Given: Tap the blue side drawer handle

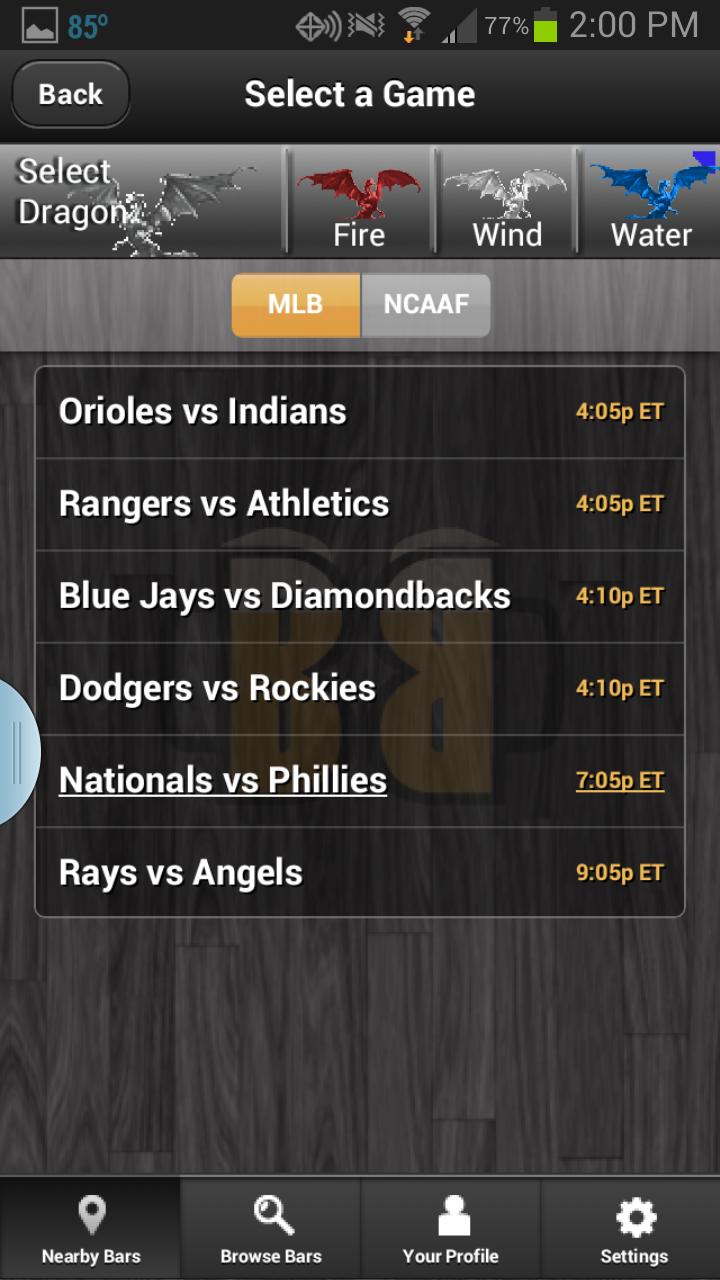Looking at the screenshot, I should [x=17, y=752].
